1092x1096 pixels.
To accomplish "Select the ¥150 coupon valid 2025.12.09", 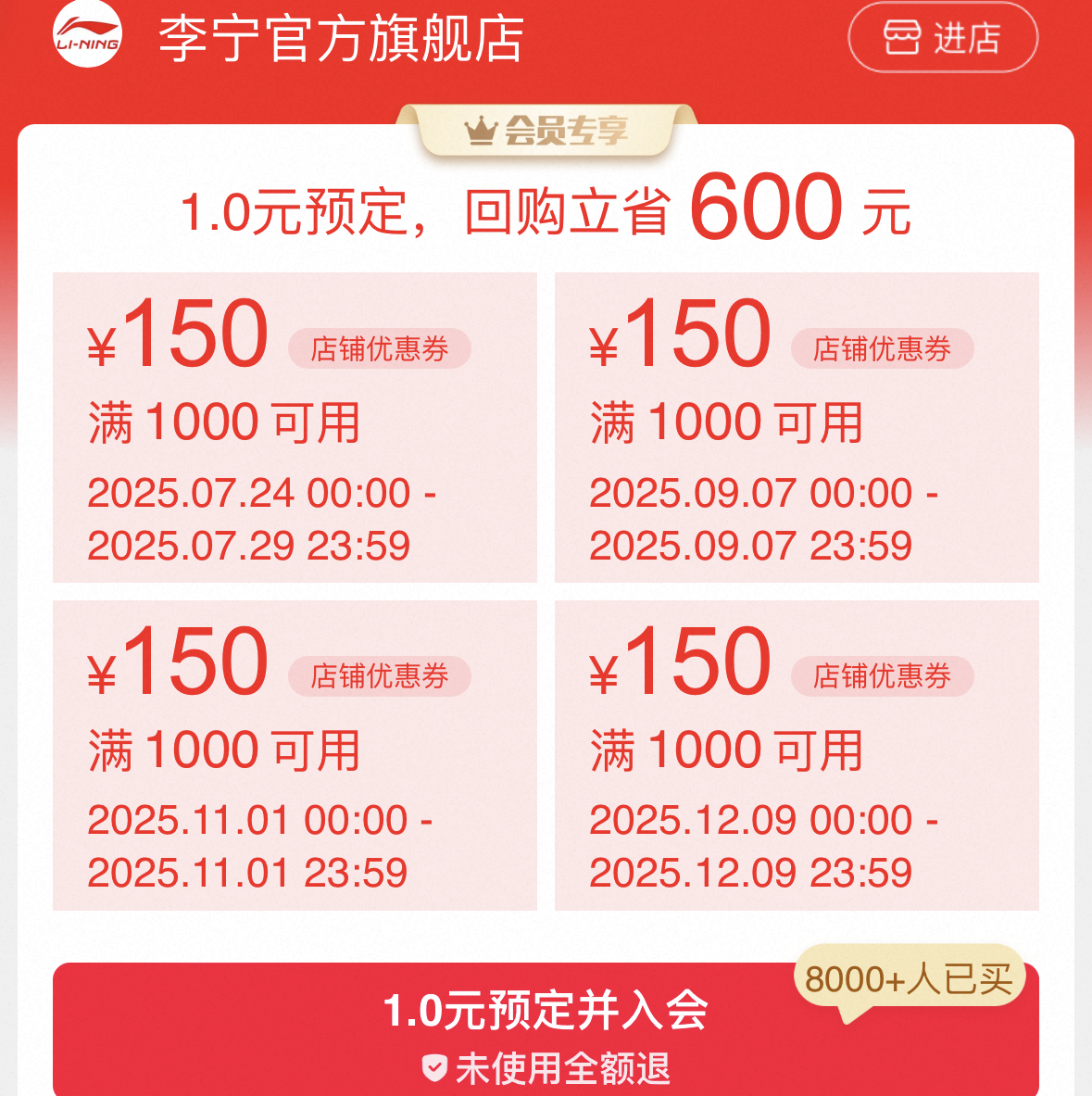I will (797, 755).
